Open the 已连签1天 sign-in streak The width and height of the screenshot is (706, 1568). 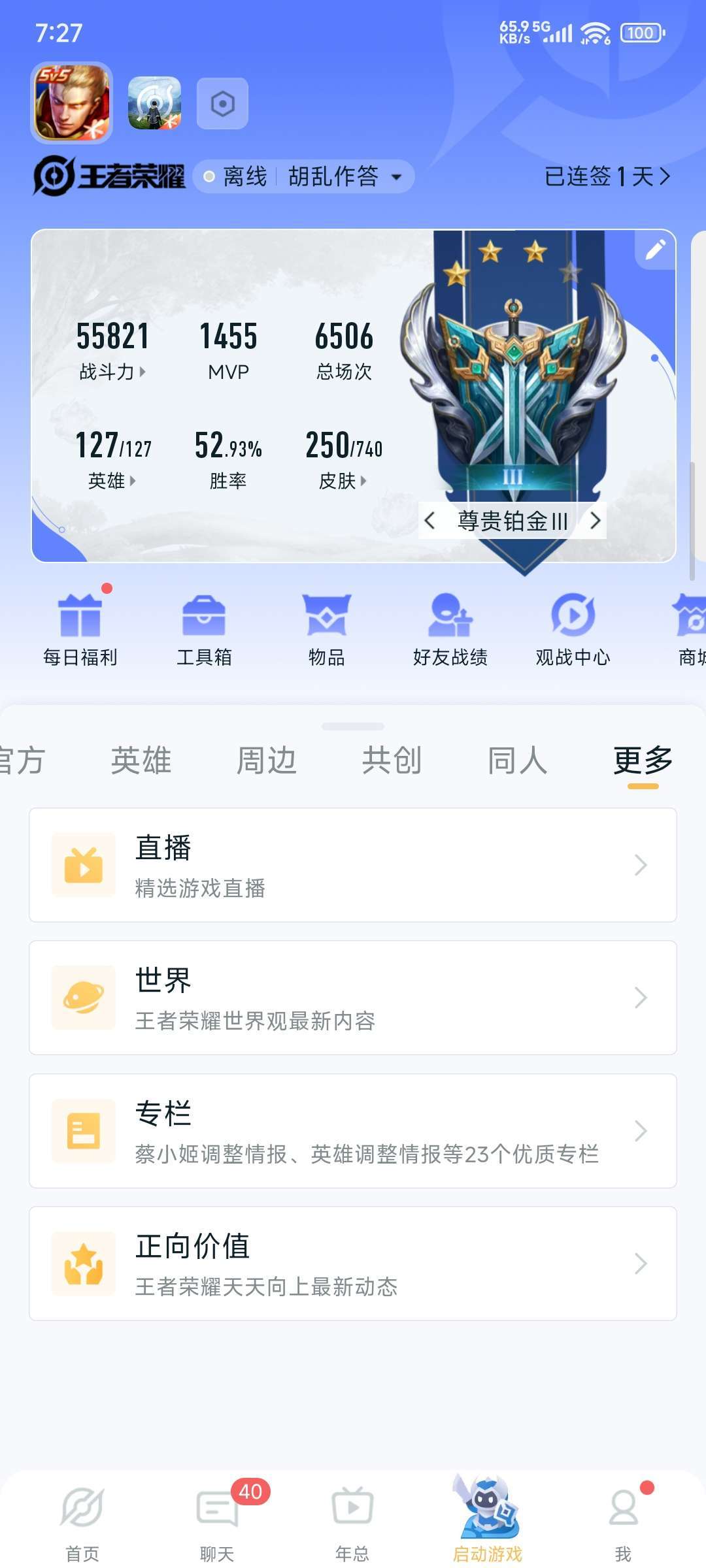pyautogui.click(x=607, y=176)
